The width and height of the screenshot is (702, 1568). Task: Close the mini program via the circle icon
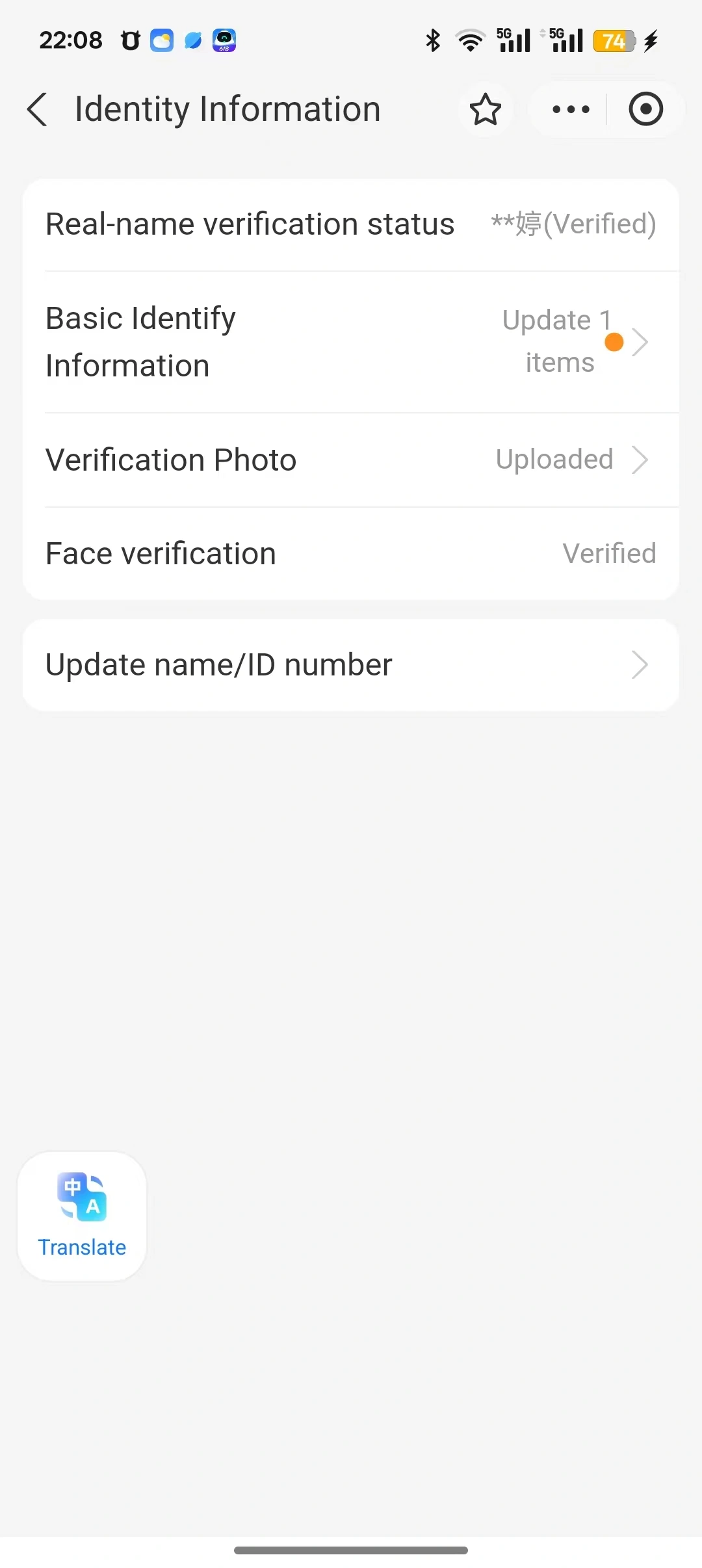click(645, 109)
